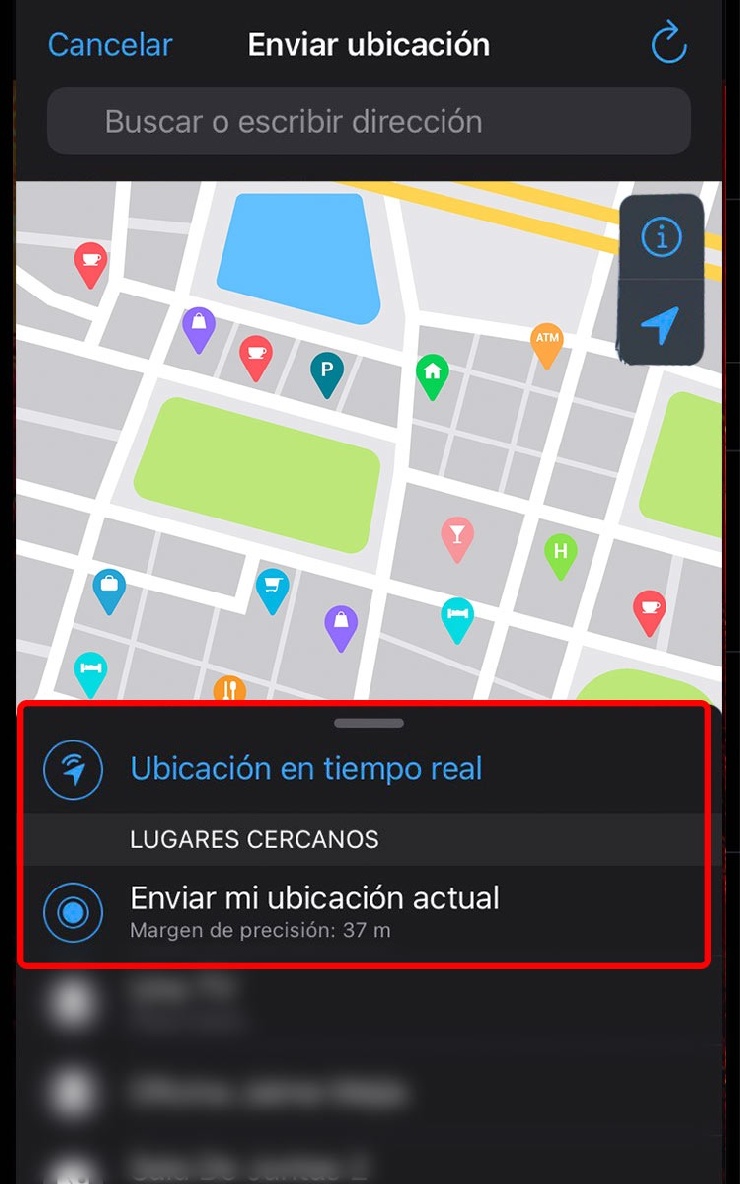Center map on my location arrow
This screenshot has height=1184, width=740.
660,324
